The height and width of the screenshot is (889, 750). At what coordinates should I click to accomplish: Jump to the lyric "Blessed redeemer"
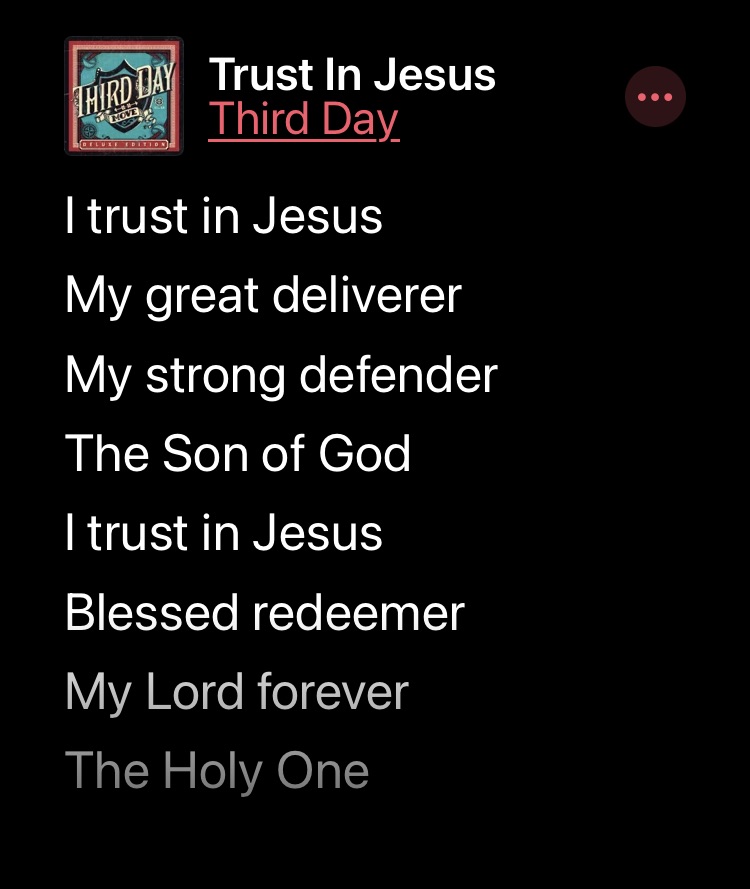point(265,612)
